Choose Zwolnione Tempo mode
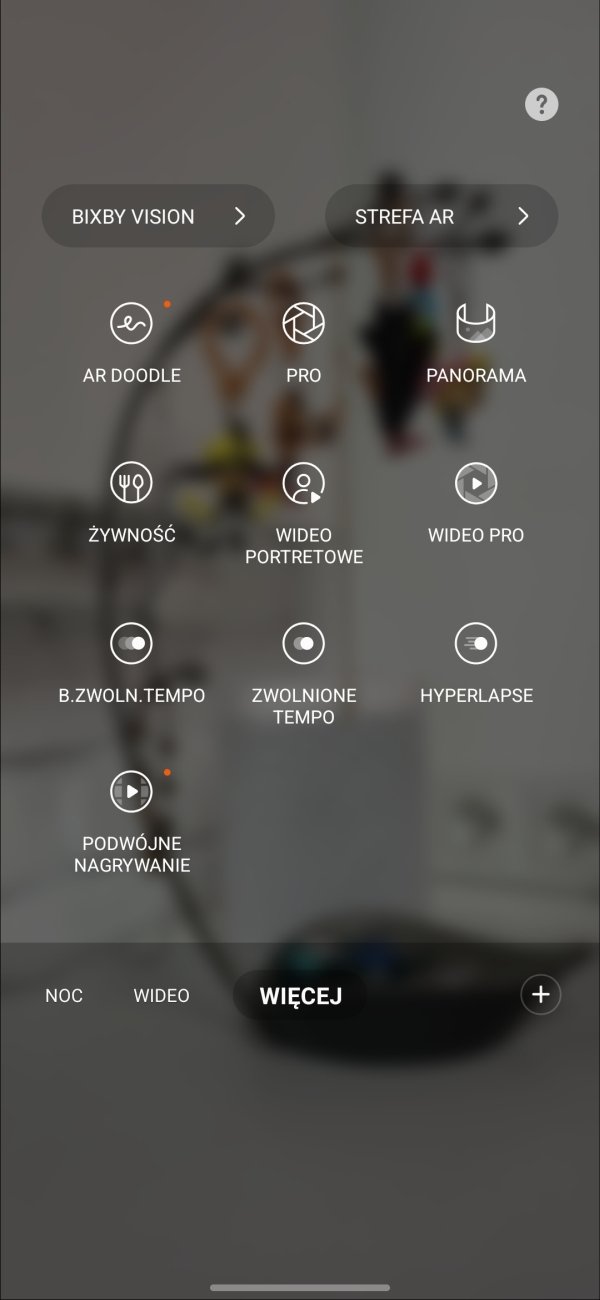Screen dimensions: 600x1300 click(304, 673)
